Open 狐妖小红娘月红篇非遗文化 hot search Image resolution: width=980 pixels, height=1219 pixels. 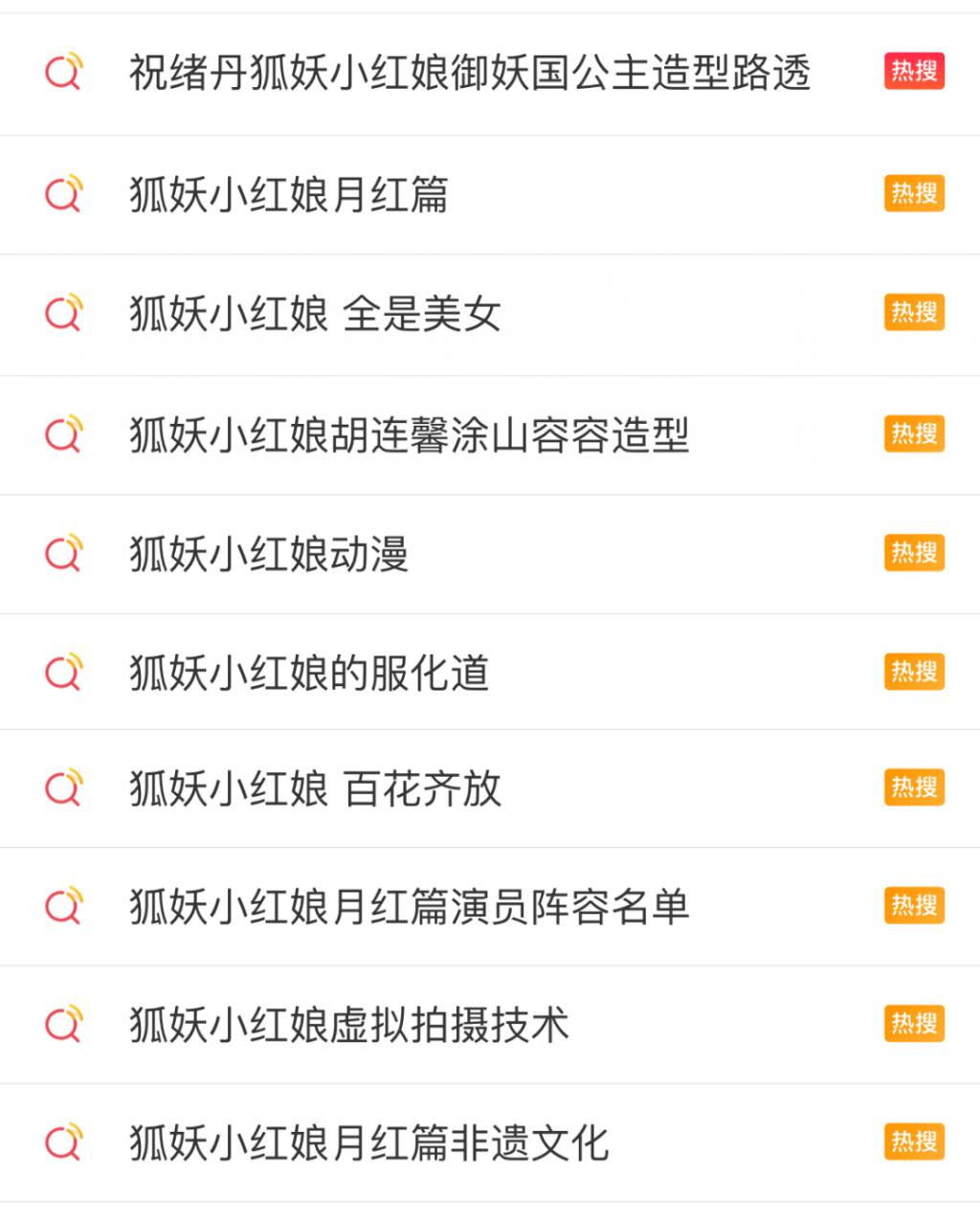pyautogui.click(x=369, y=1143)
